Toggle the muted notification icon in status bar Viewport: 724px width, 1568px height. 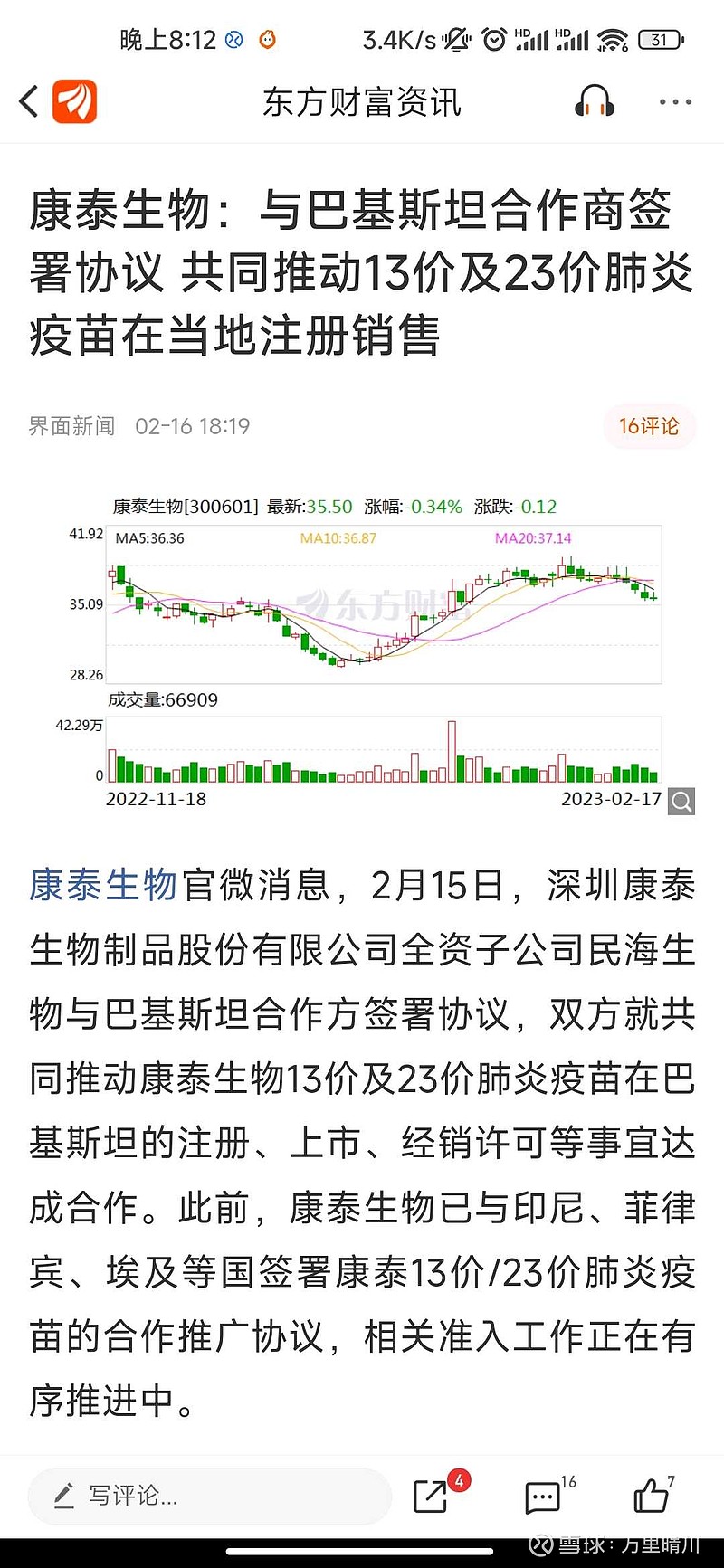point(458,40)
